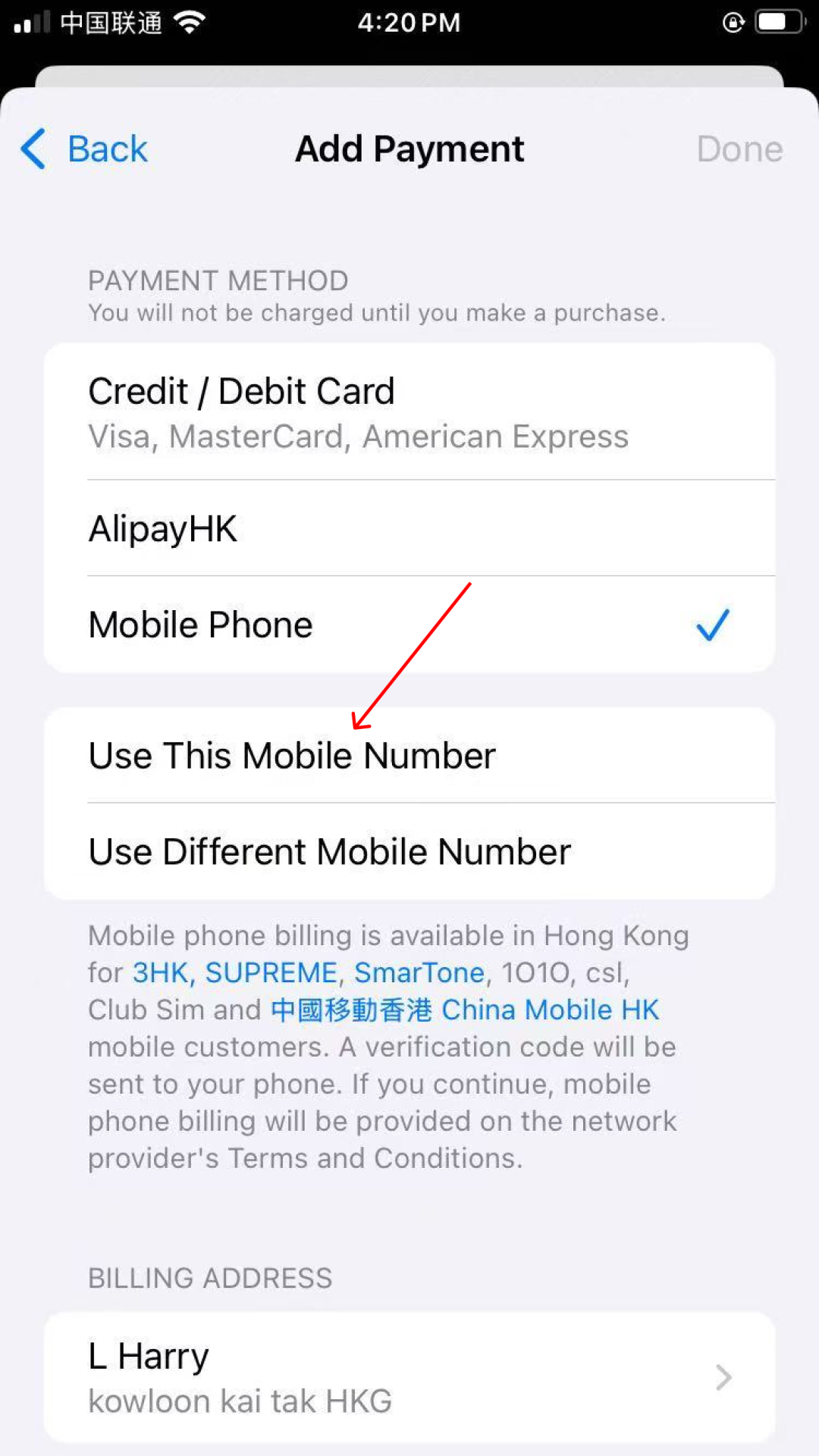
Task: Go back to the previous screen
Action: pyautogui.click(x=85, y=149)
